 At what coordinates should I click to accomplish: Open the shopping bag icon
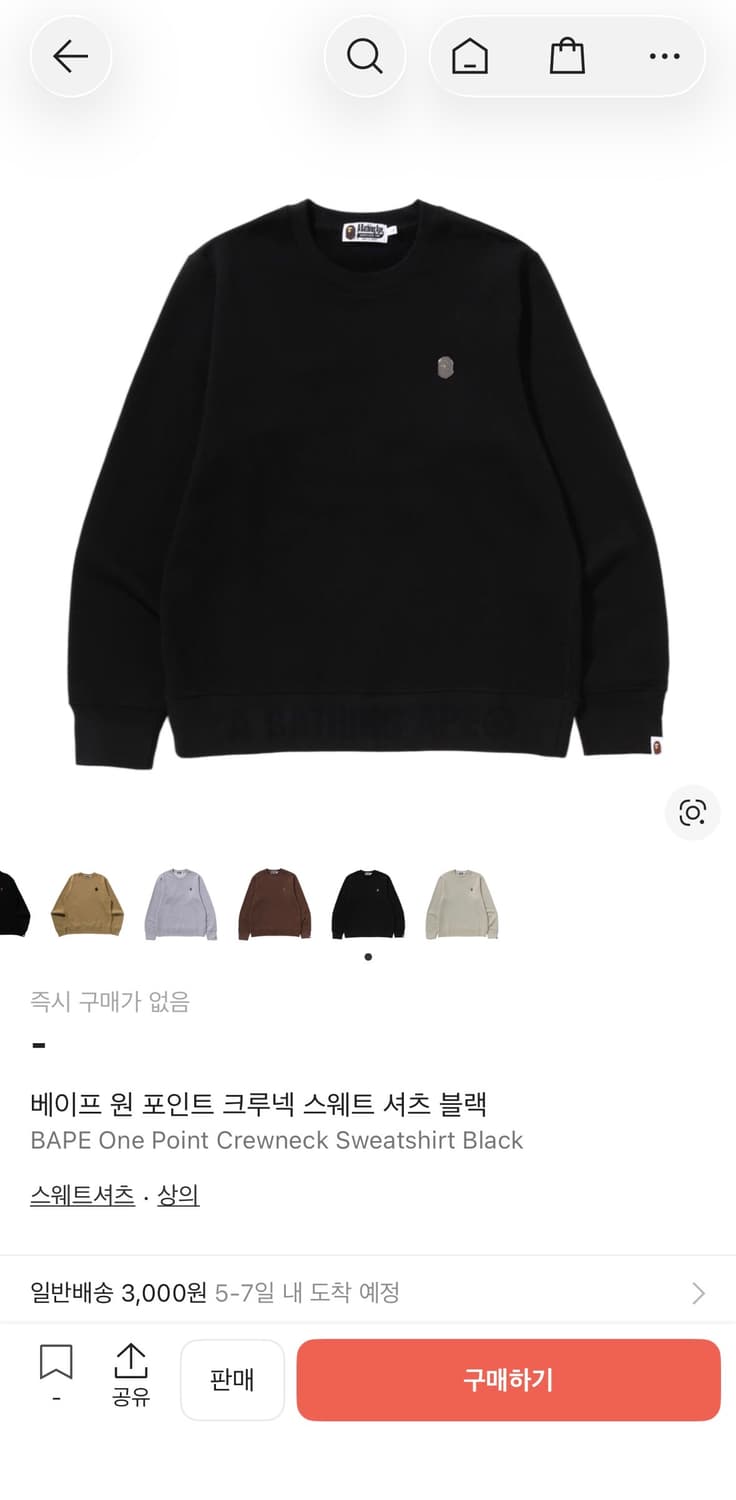566,56
